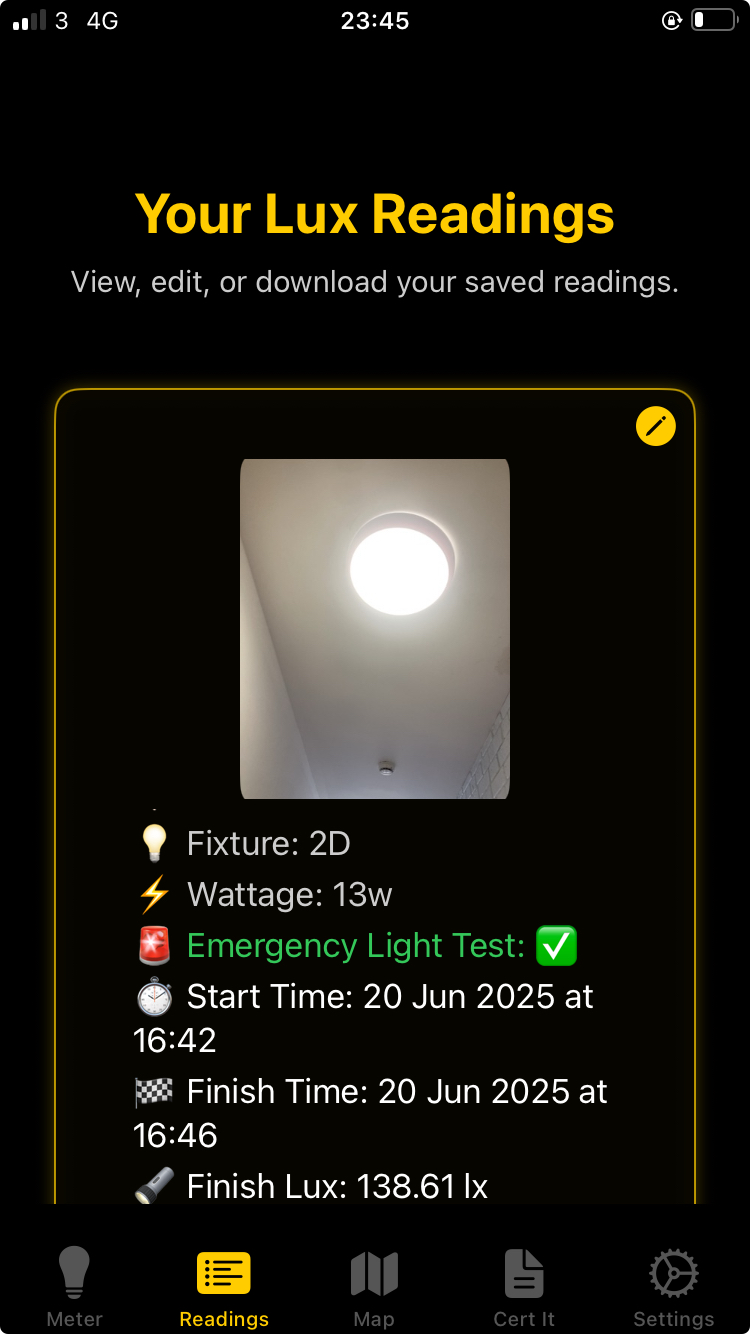Viewport: 750px width, 1334px height.
Task: Open the reading entry to edit it
Action: 655,426
